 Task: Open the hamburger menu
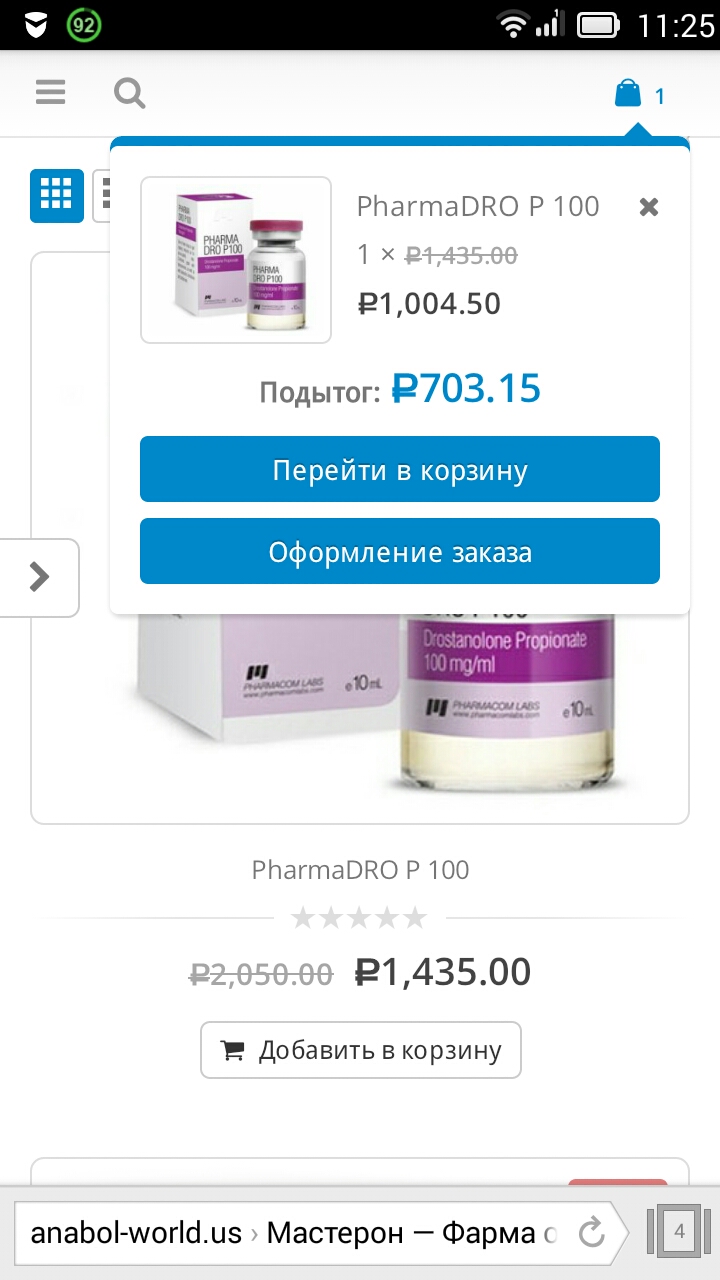pyautogui.click(x=50, y=94)
